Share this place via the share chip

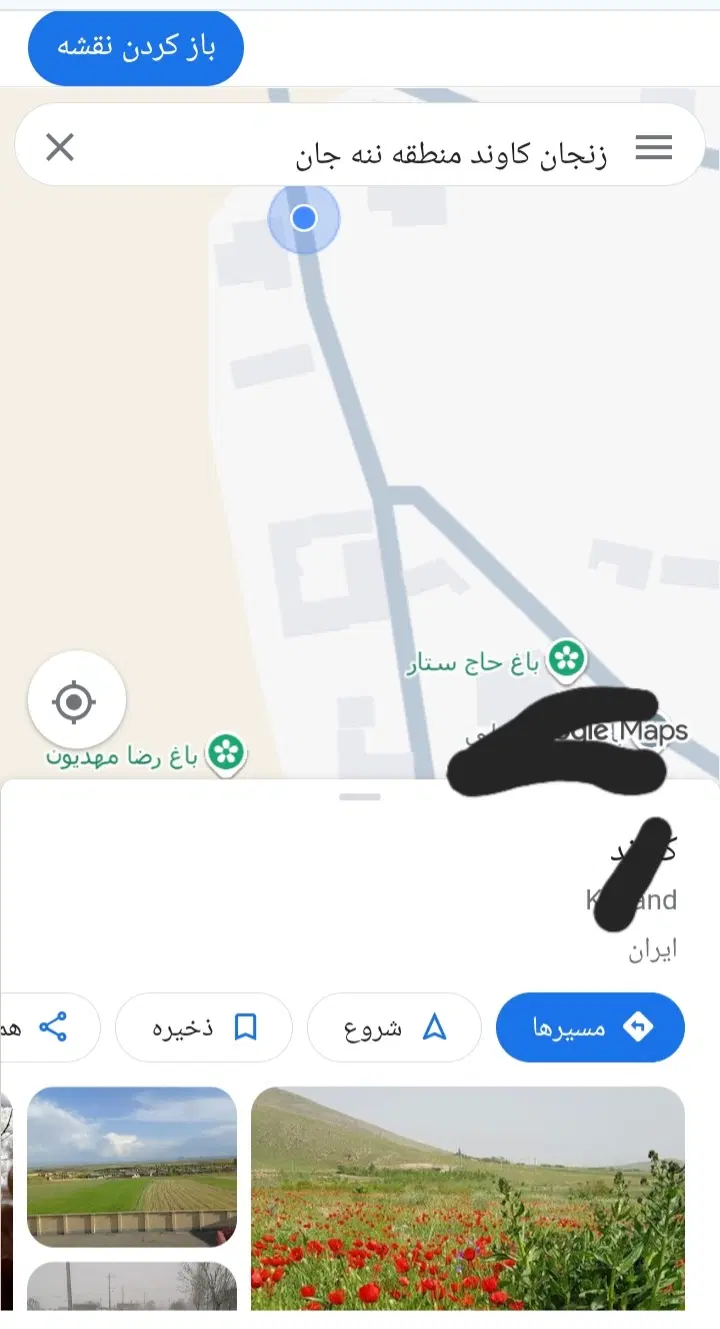coord(50,1027)
